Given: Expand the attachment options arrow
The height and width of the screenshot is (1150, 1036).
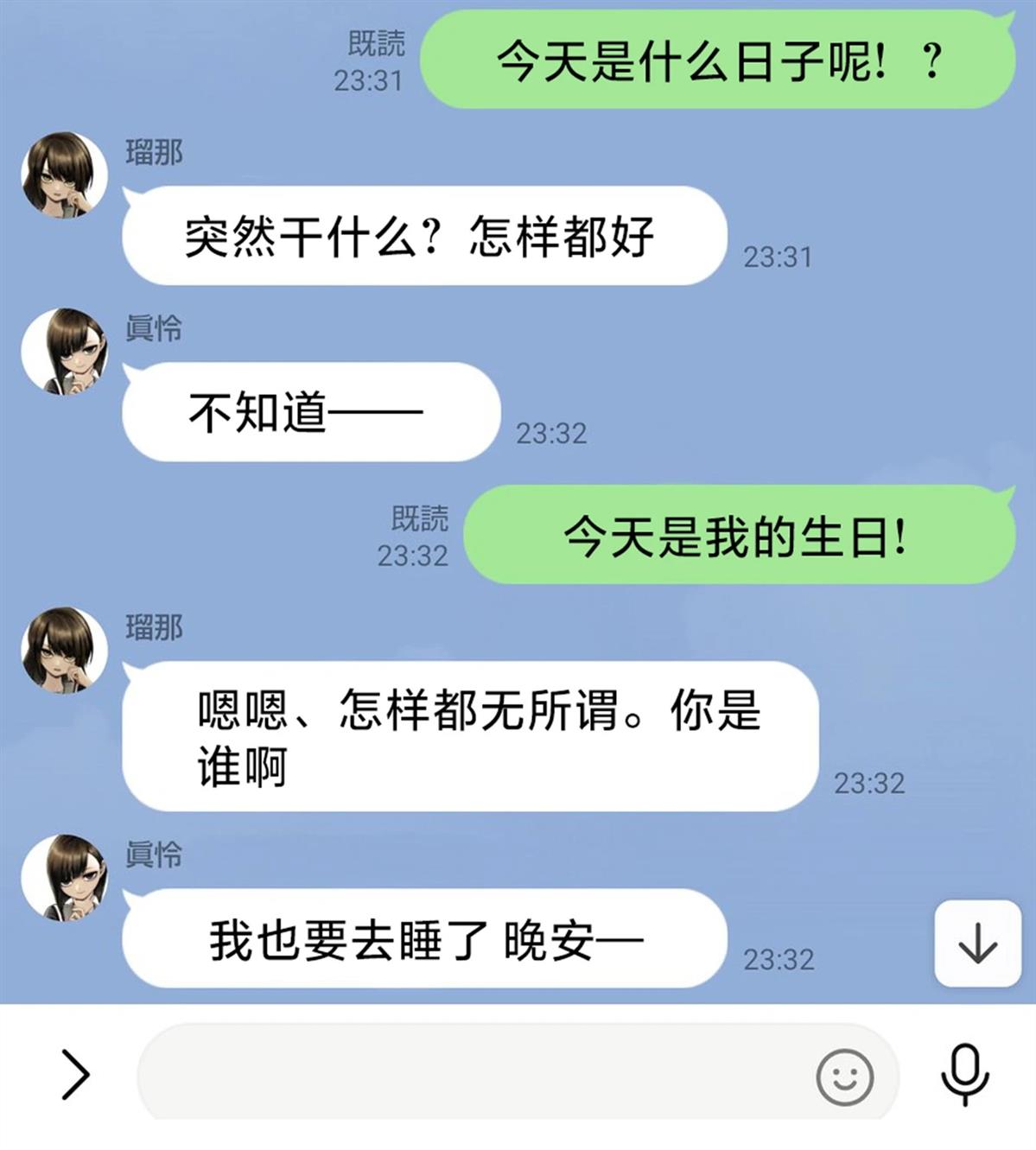Looking at the screenshot, I should [75, 1074].
